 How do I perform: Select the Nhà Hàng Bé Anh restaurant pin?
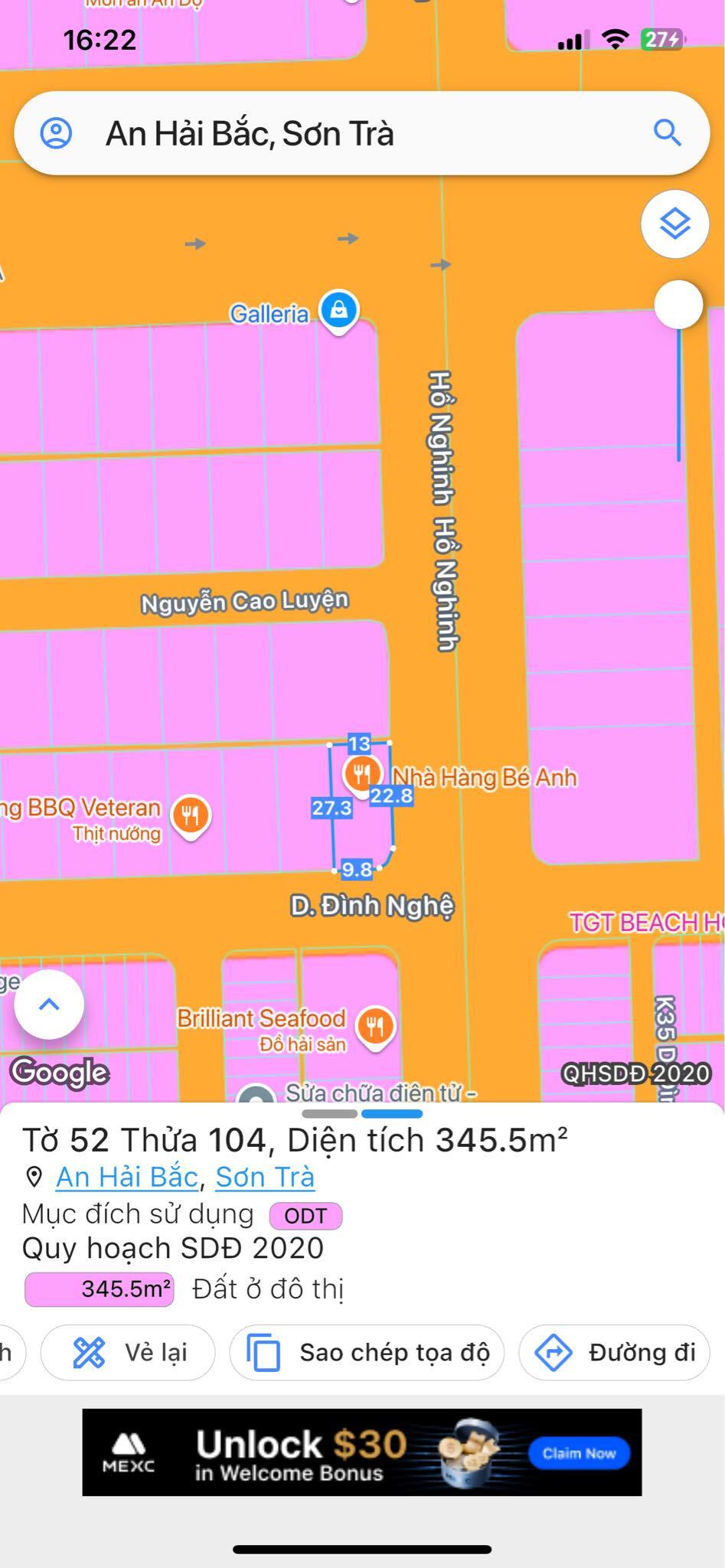pyautogui.click(x=361, y=775)
